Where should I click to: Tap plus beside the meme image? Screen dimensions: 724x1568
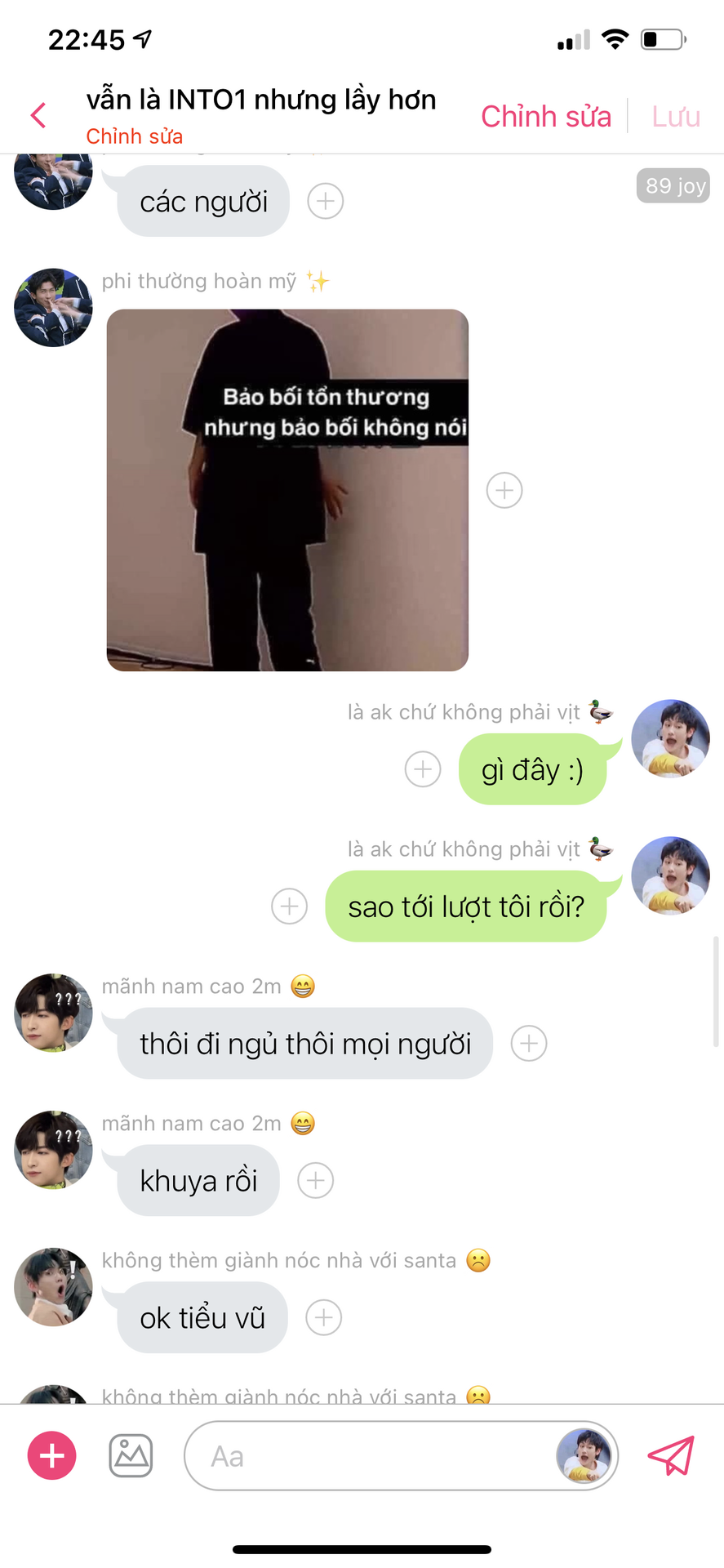(x=504, y=490)
